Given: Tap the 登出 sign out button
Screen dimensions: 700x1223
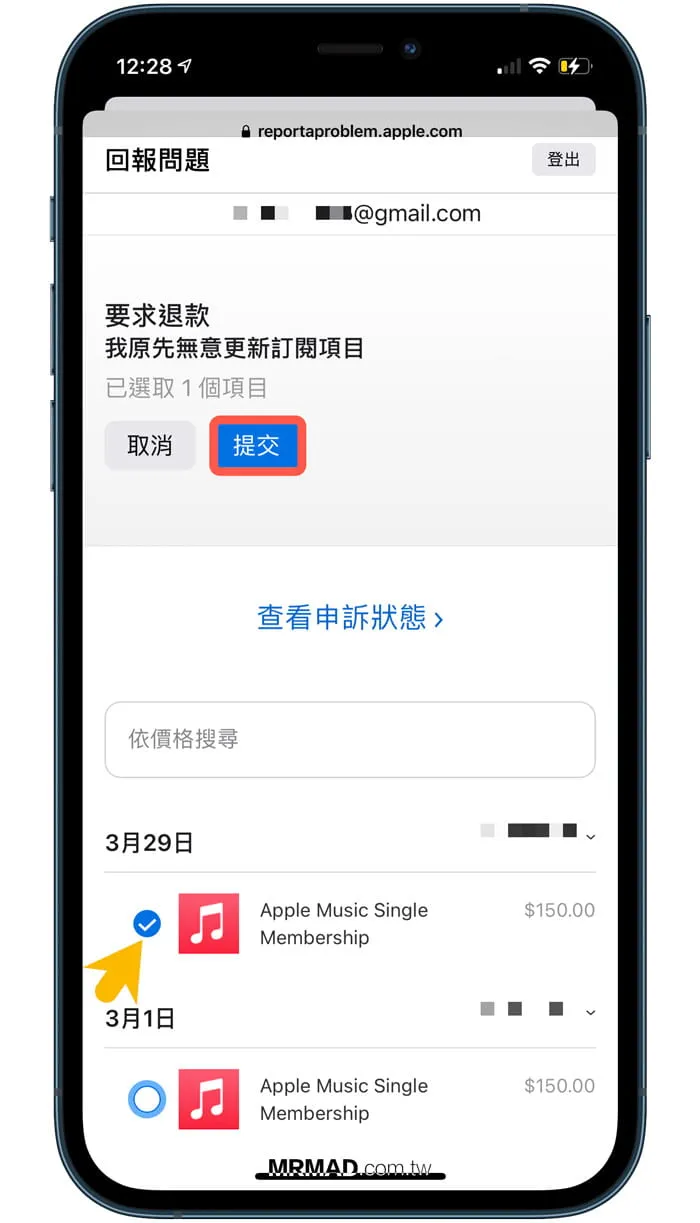Looking at the screenshot, I should (563, 160).
